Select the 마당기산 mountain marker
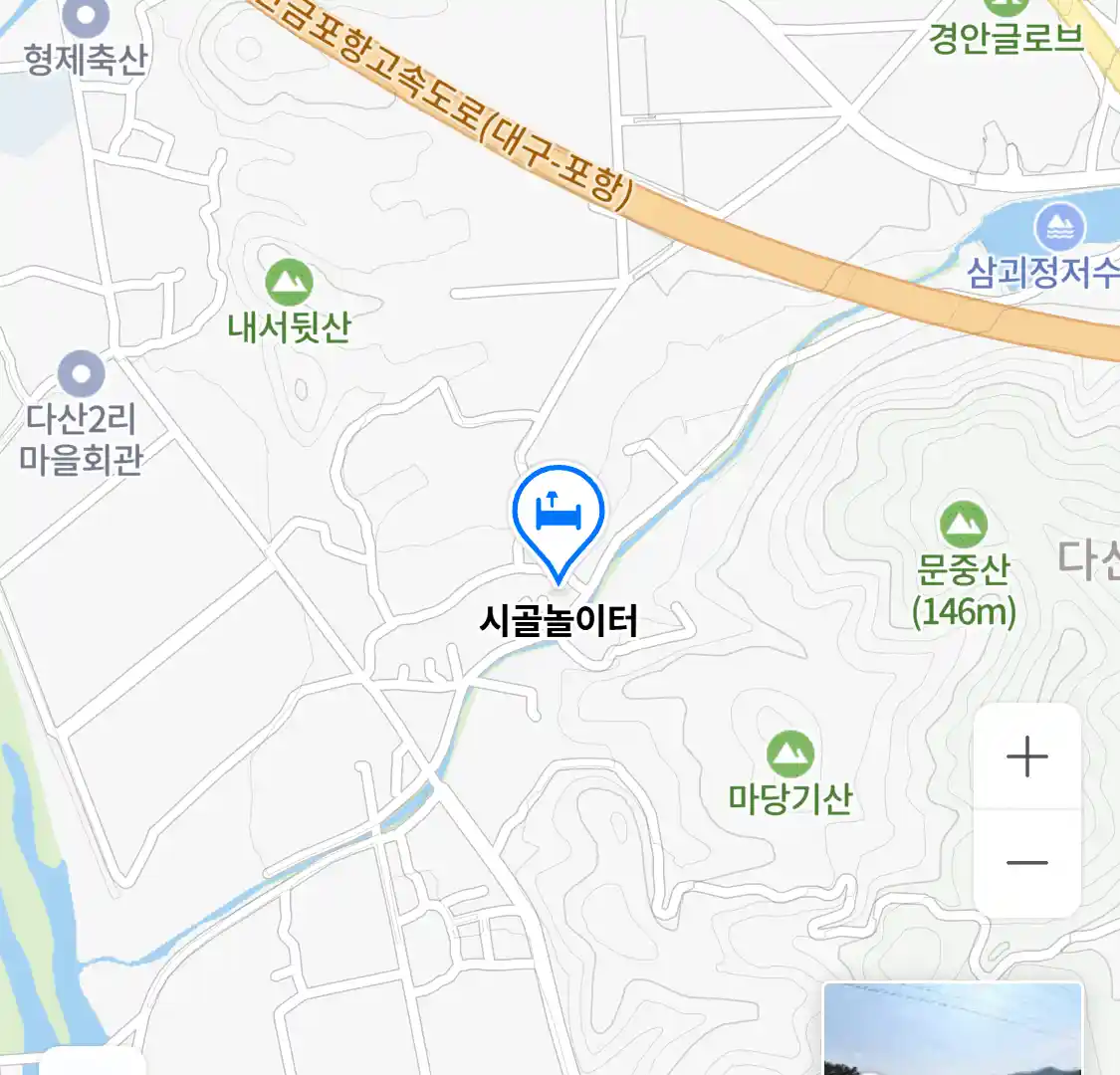1120x1075 pixels. click(790, 754)
